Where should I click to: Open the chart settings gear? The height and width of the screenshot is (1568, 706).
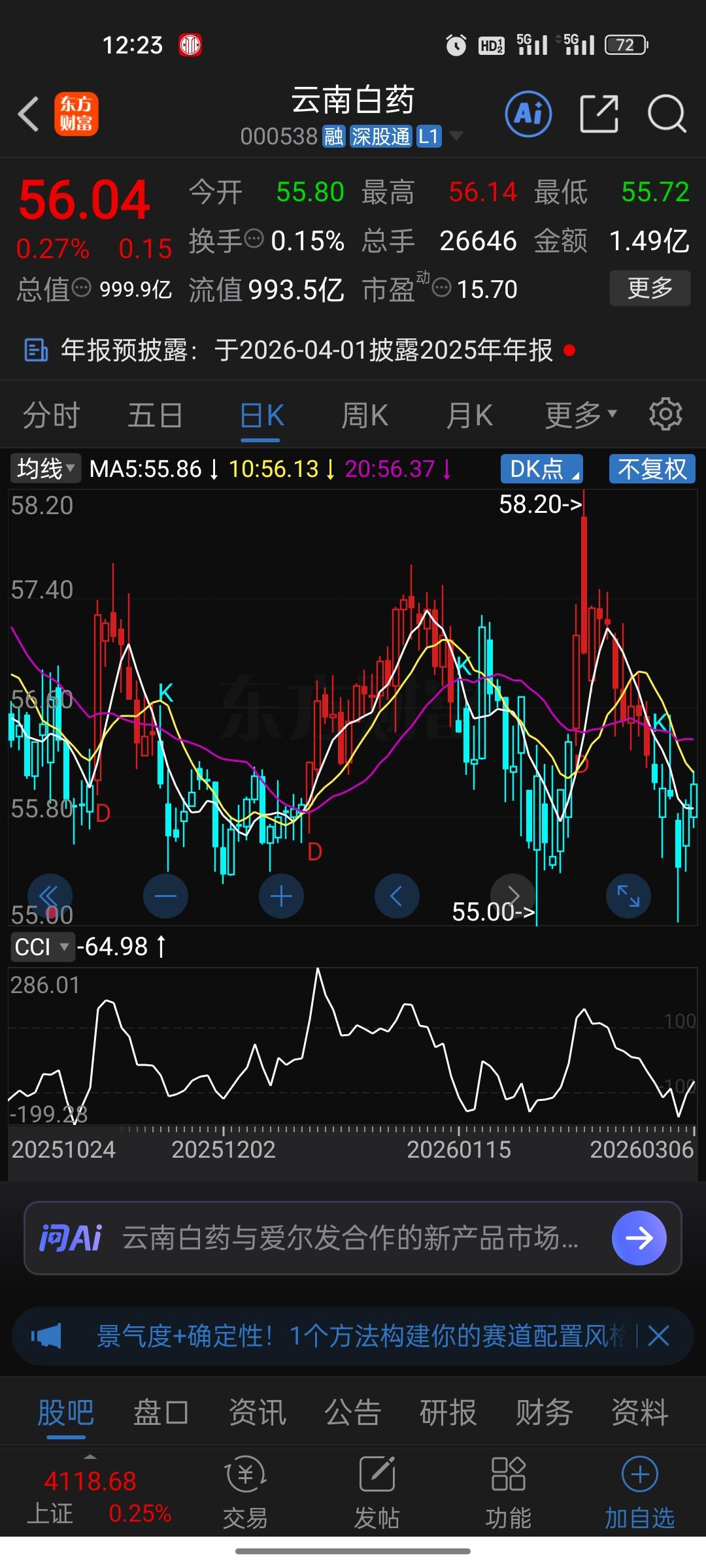click(666, 414)
